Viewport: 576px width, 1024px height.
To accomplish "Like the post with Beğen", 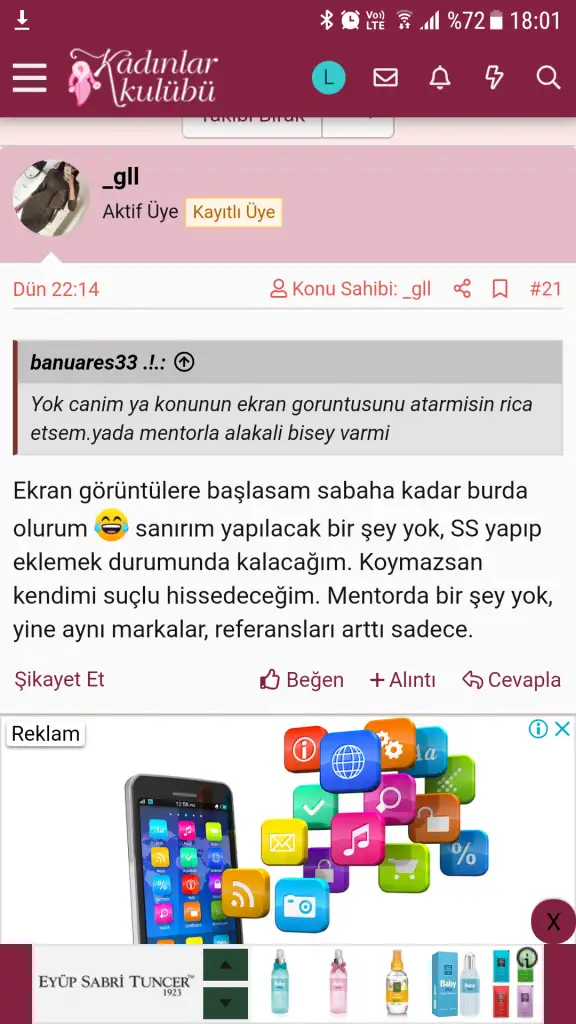I will 302,680.
